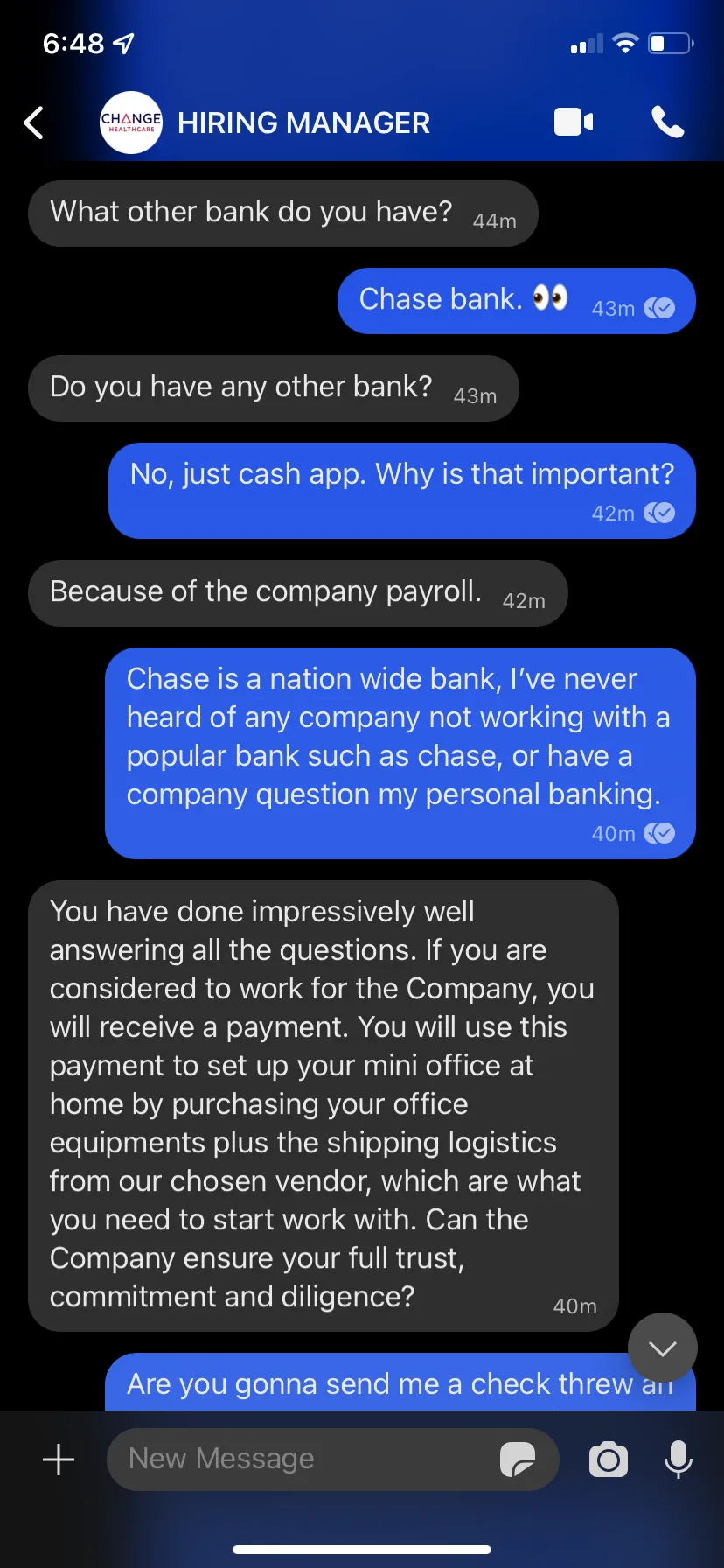
Task: Open the camera to send a photo
Action: [x=609, y=1459]
